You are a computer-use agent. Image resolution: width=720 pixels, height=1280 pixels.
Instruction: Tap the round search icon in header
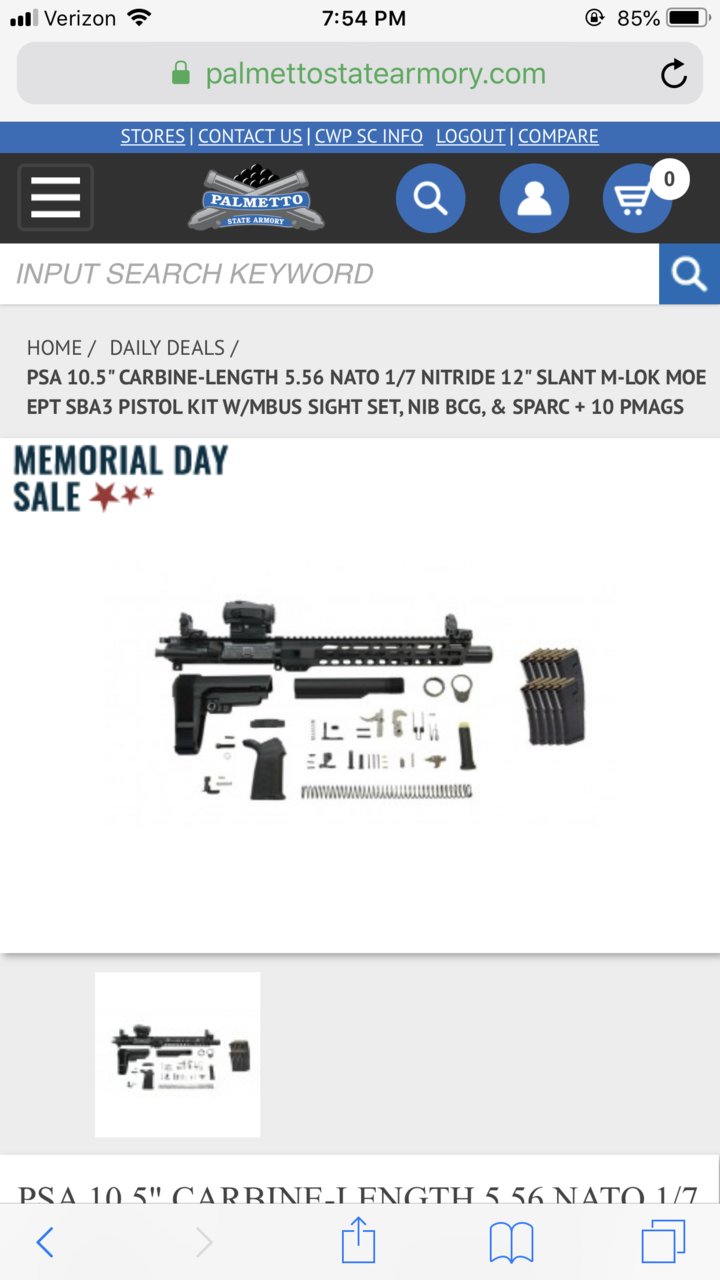430,198
